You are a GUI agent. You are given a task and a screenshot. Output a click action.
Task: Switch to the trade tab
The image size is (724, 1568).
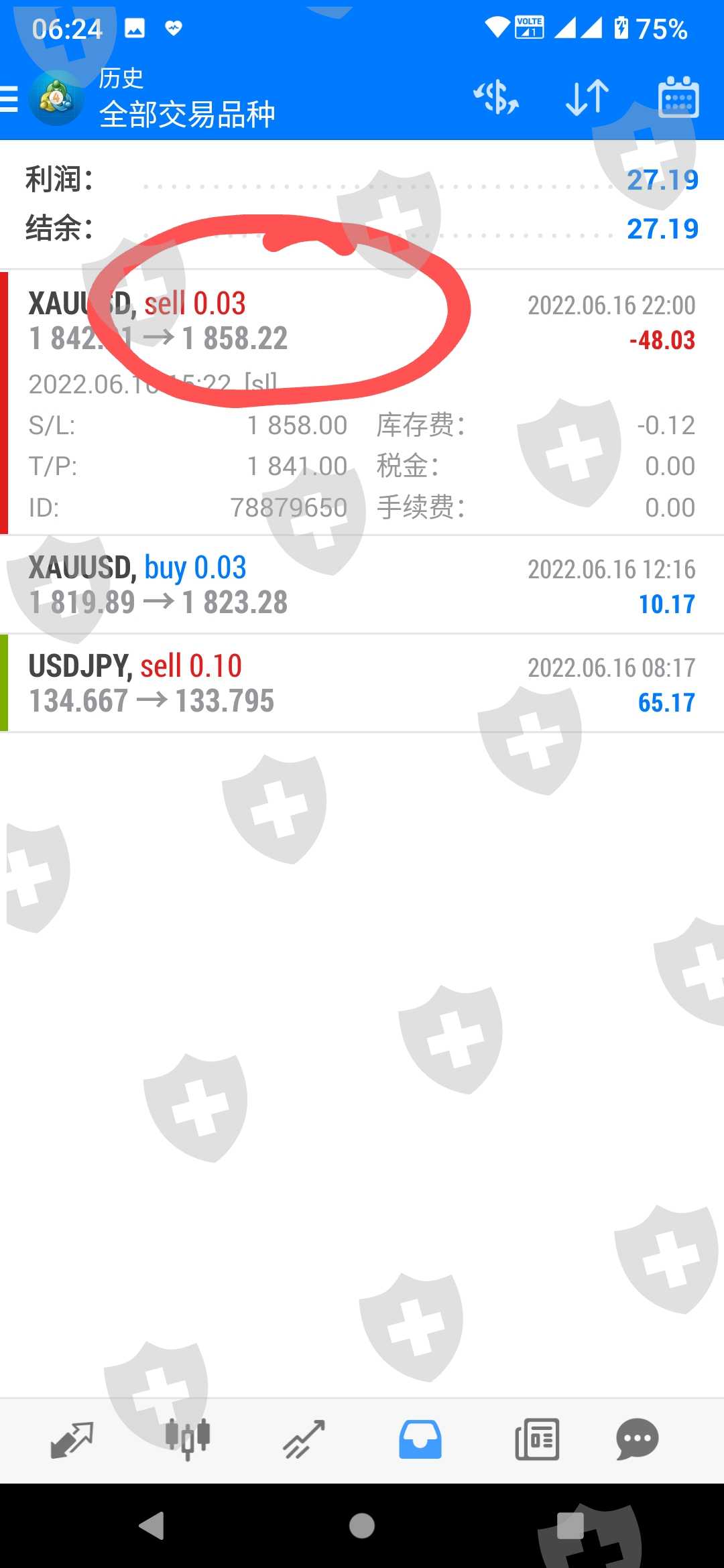pos(304,1439)
